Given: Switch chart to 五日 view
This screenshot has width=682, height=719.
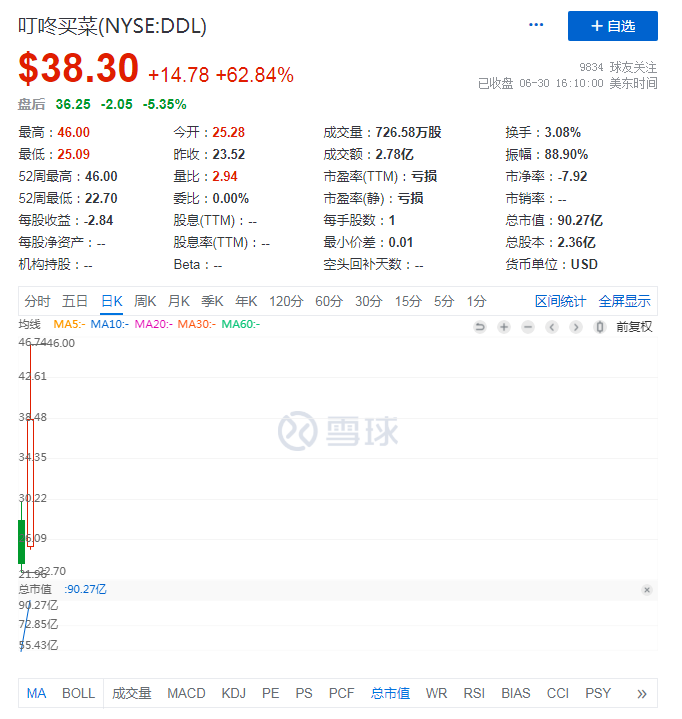Looking at the screenshot, I should pos(75,301).
